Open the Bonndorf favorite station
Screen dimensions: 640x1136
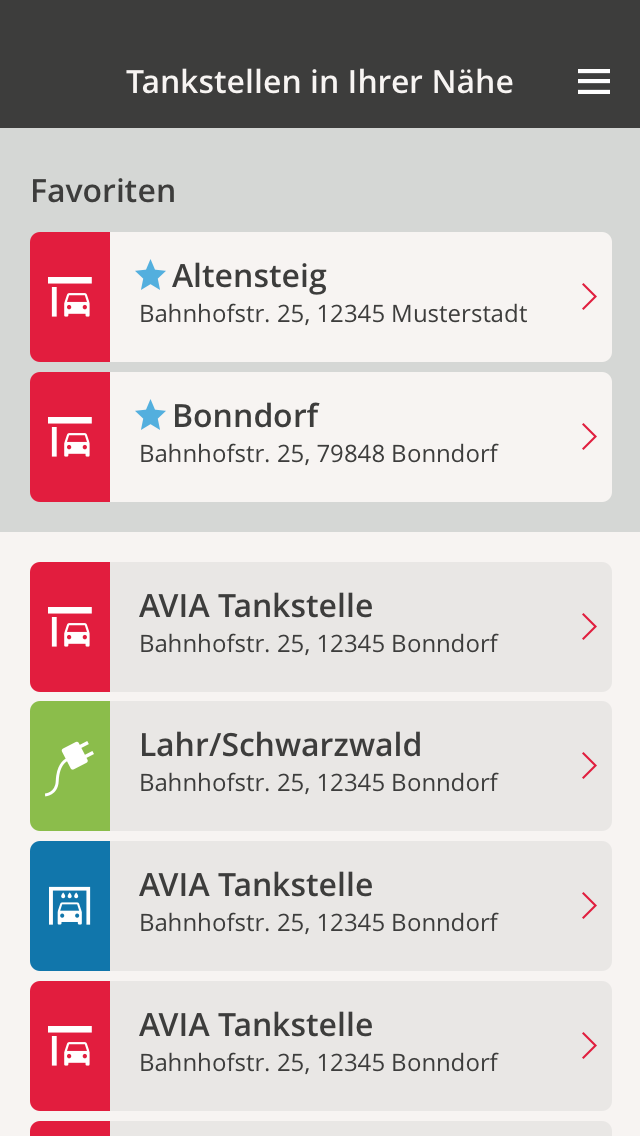coord(320,437)
